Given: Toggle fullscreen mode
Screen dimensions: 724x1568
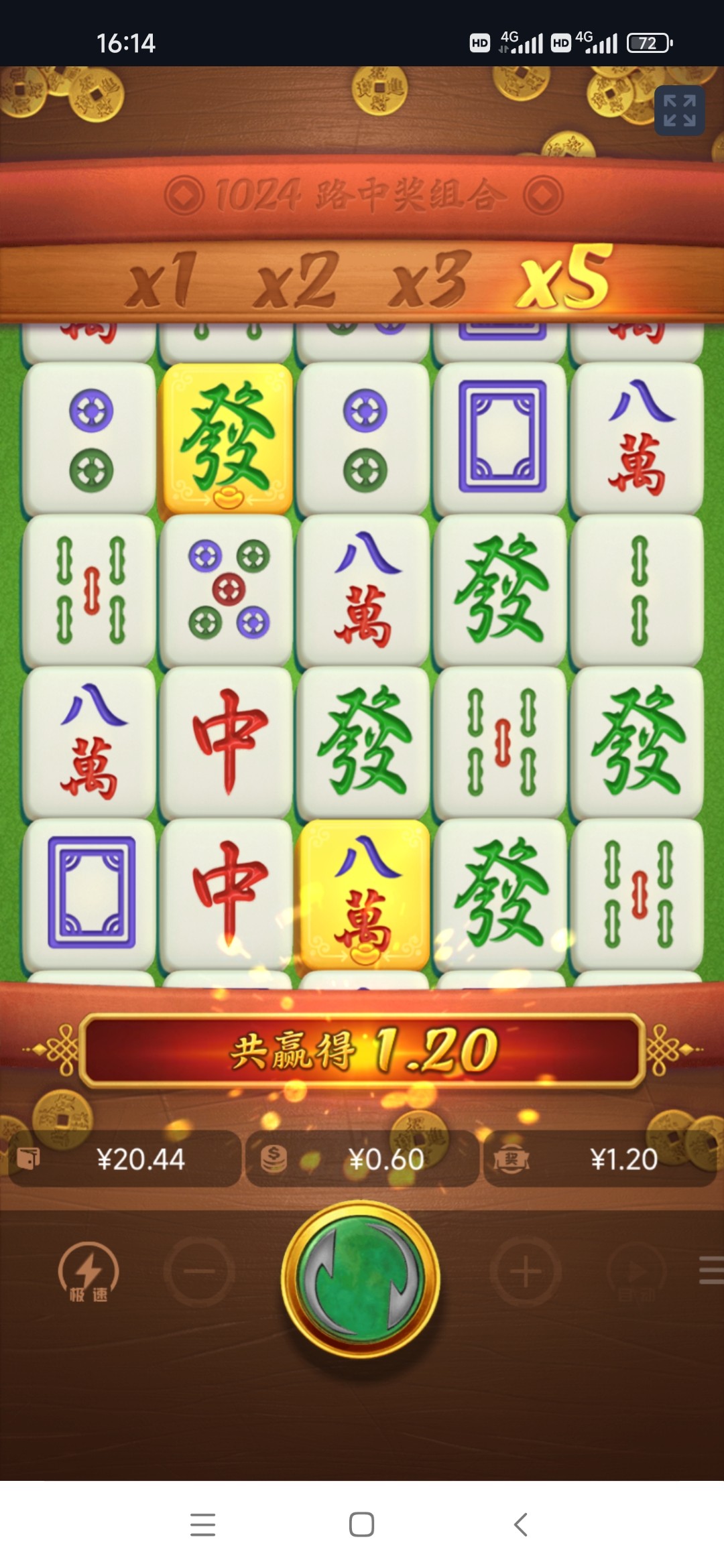Looking at the screenshot, I should pos(679,111).
